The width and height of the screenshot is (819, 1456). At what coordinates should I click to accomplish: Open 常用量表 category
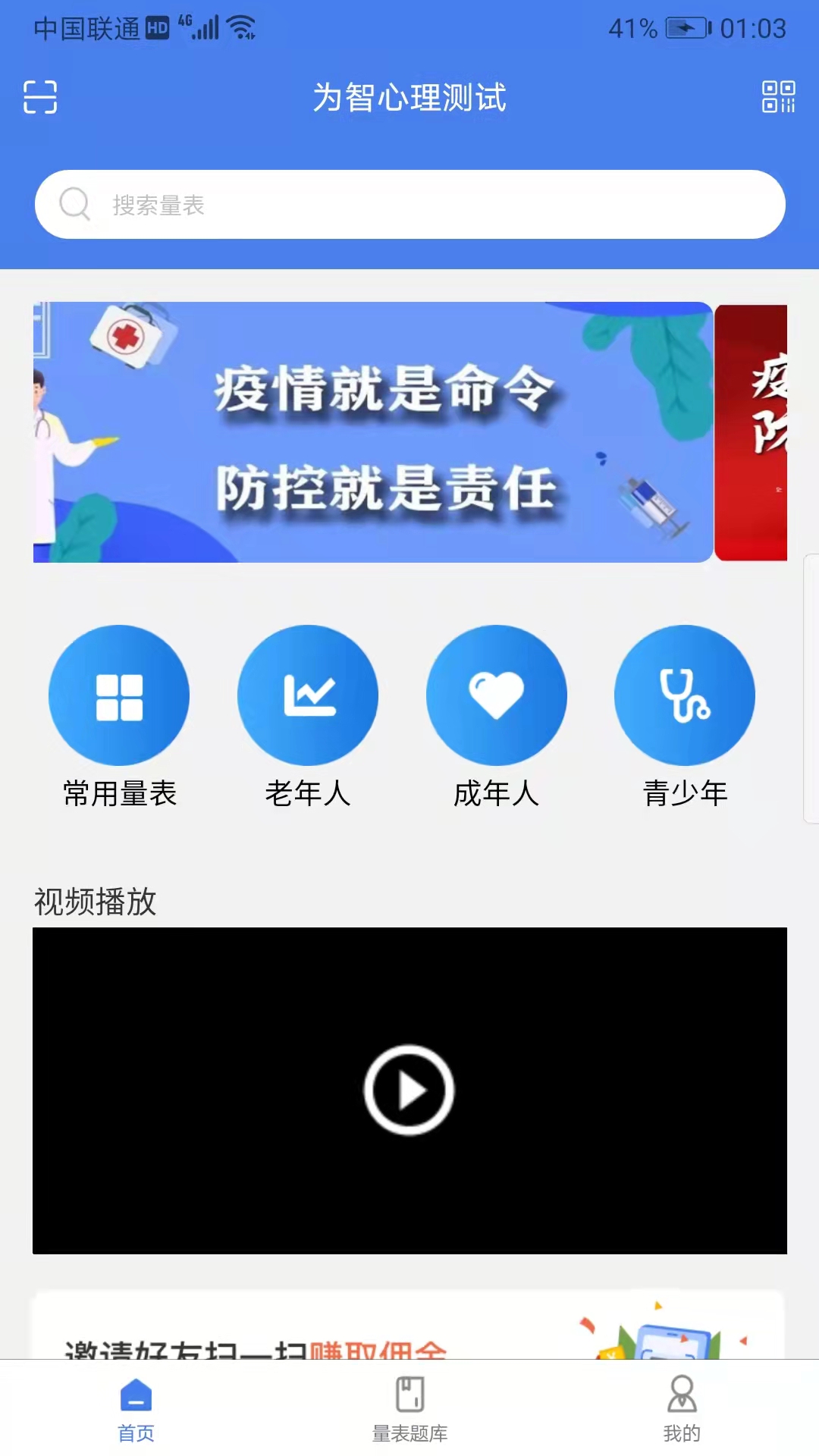click(x=119, y=717)
